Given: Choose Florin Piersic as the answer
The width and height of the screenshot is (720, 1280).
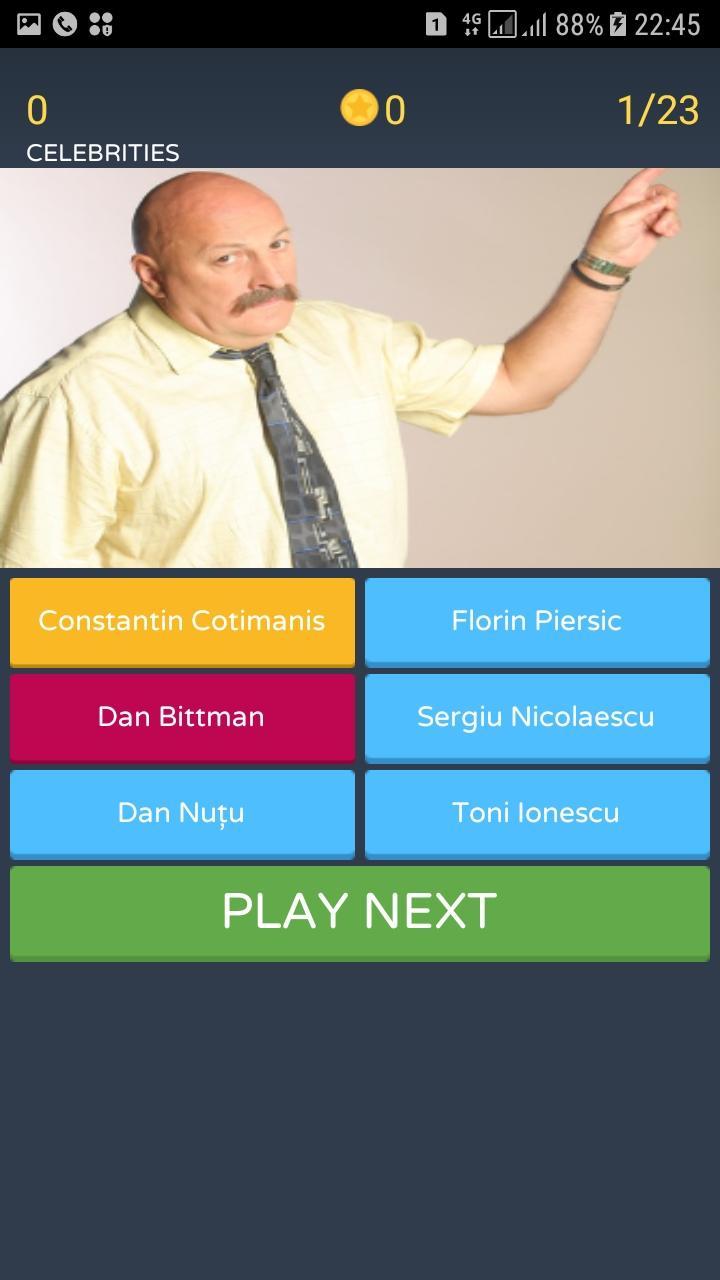Looking at the screenshot, I should tap(537, 621).
